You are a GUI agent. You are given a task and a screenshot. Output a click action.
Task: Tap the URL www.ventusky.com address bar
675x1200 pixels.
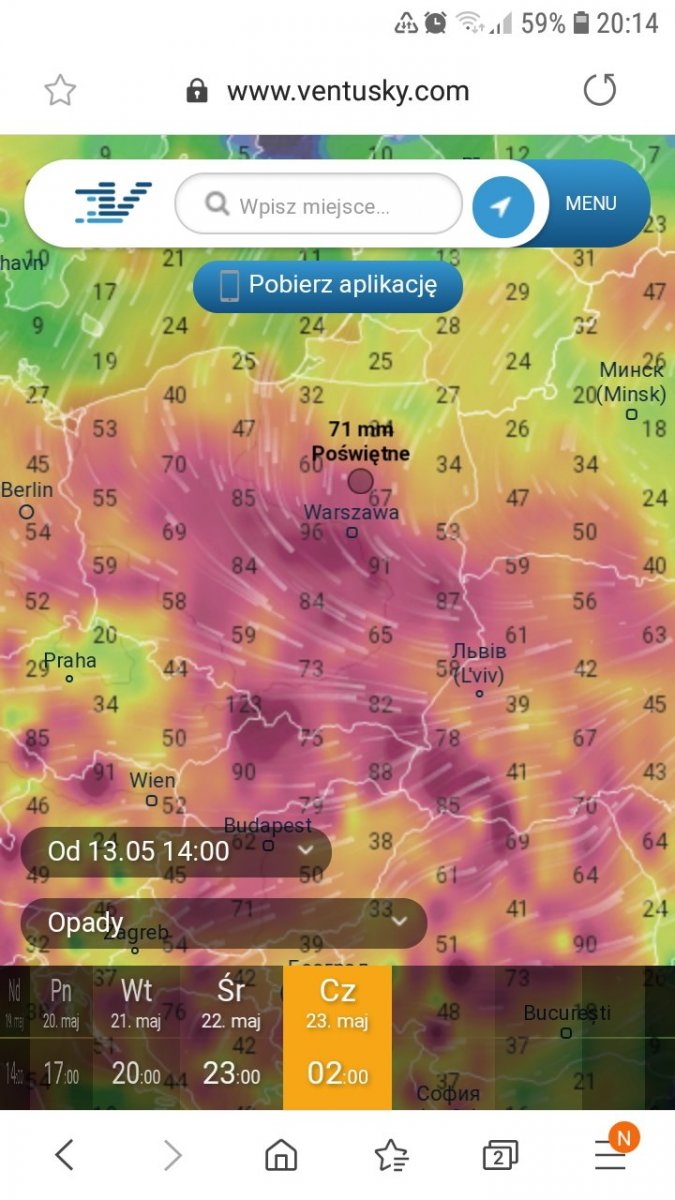pyautogui.click(x=347, y=91)
